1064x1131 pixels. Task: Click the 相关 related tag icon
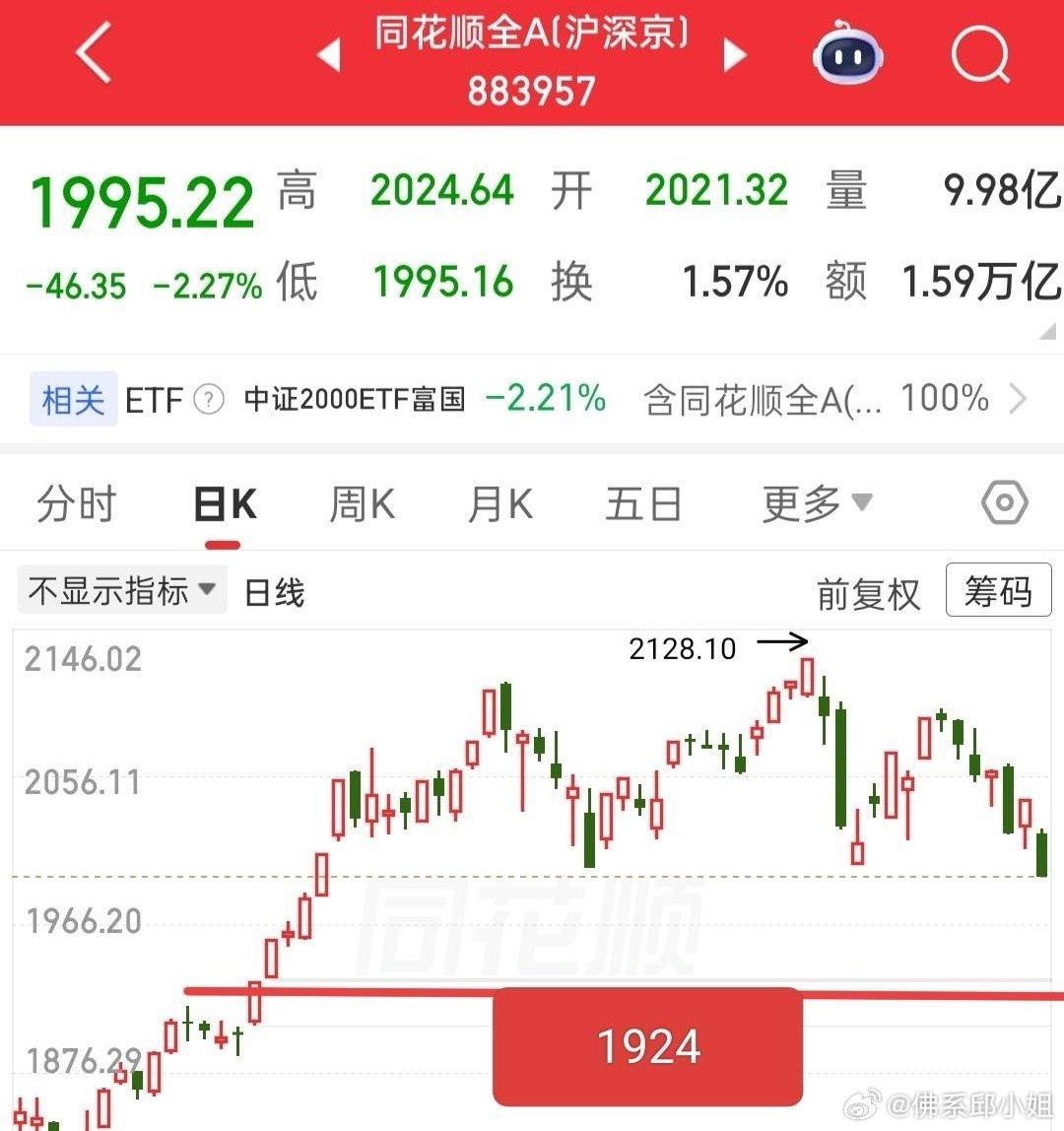[72, 399]
